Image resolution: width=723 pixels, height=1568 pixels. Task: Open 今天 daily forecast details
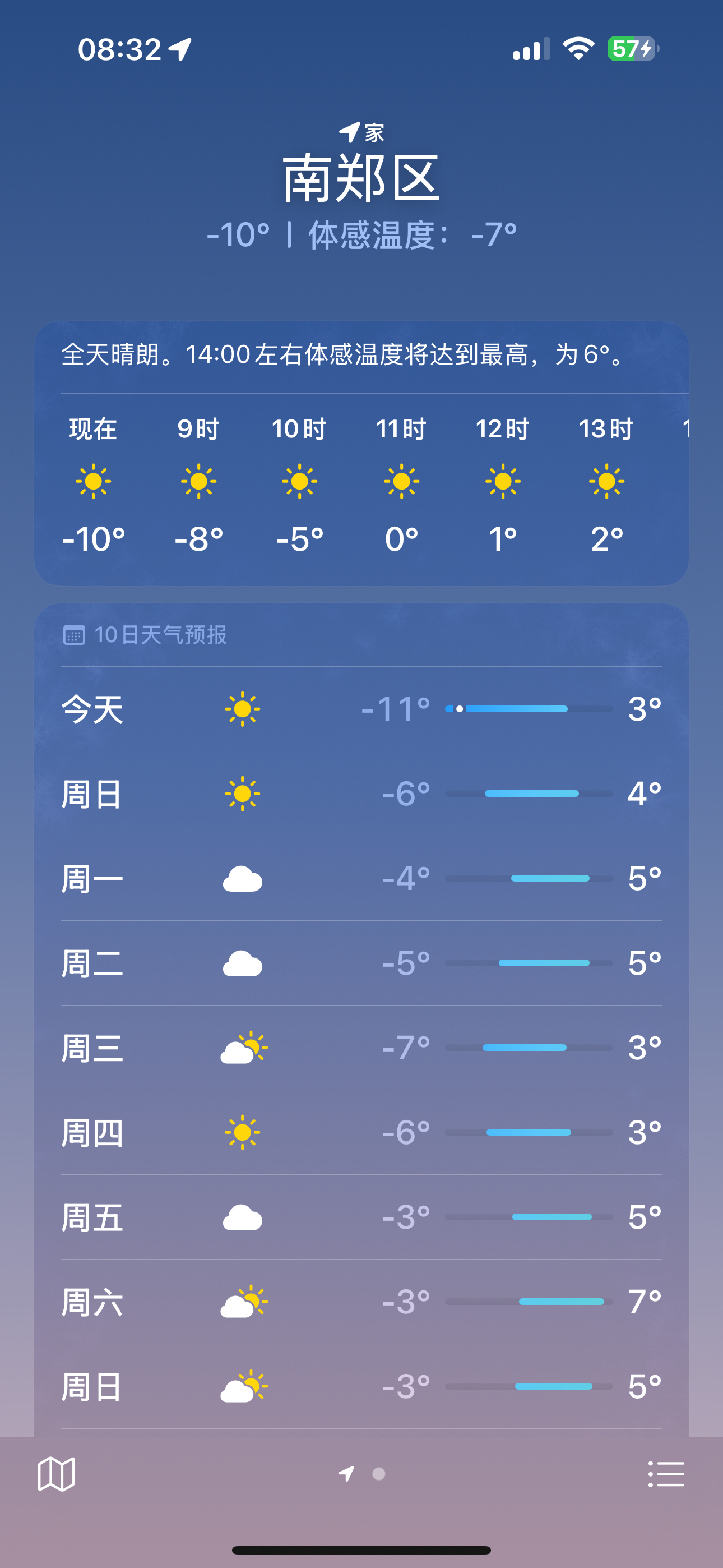click(x=361, y=708)
